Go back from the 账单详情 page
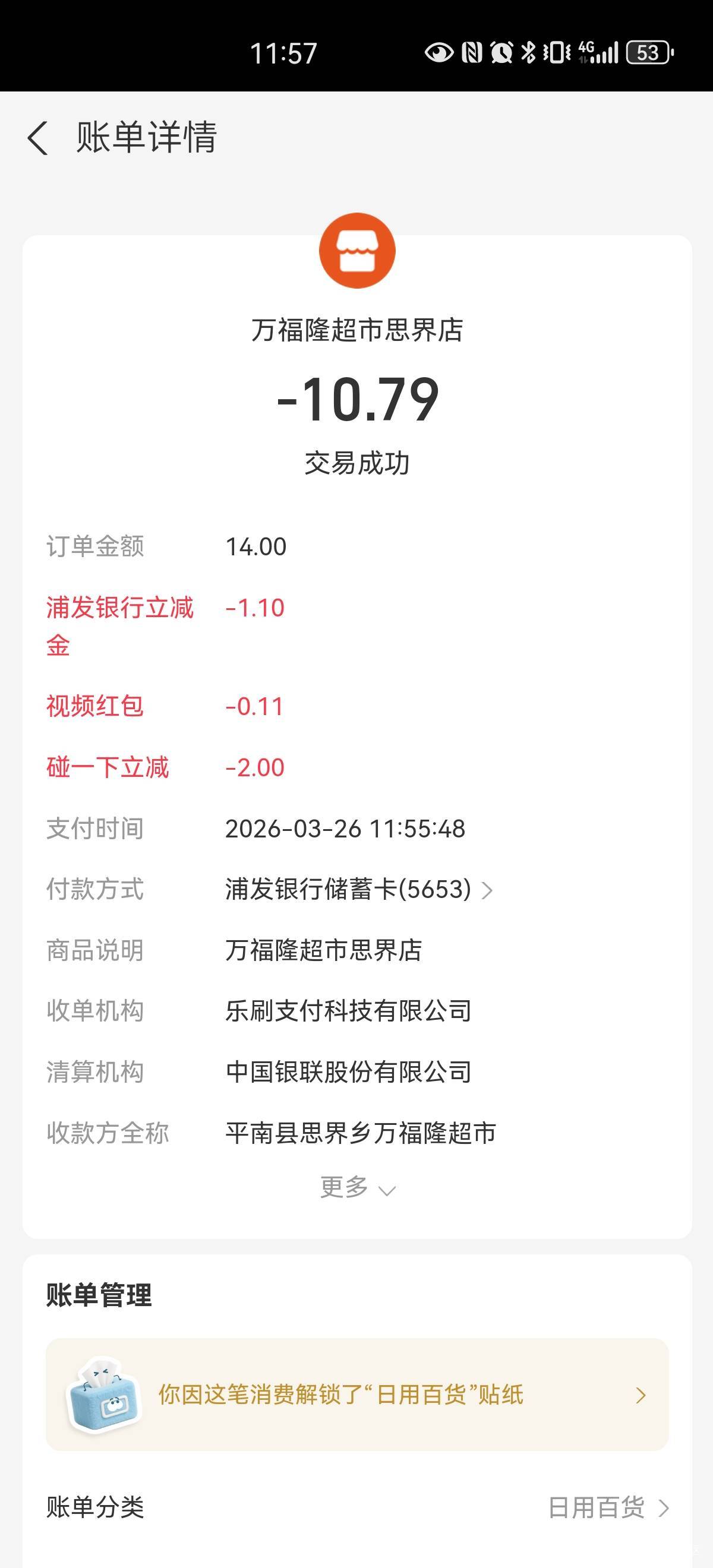 click(38, 138)
